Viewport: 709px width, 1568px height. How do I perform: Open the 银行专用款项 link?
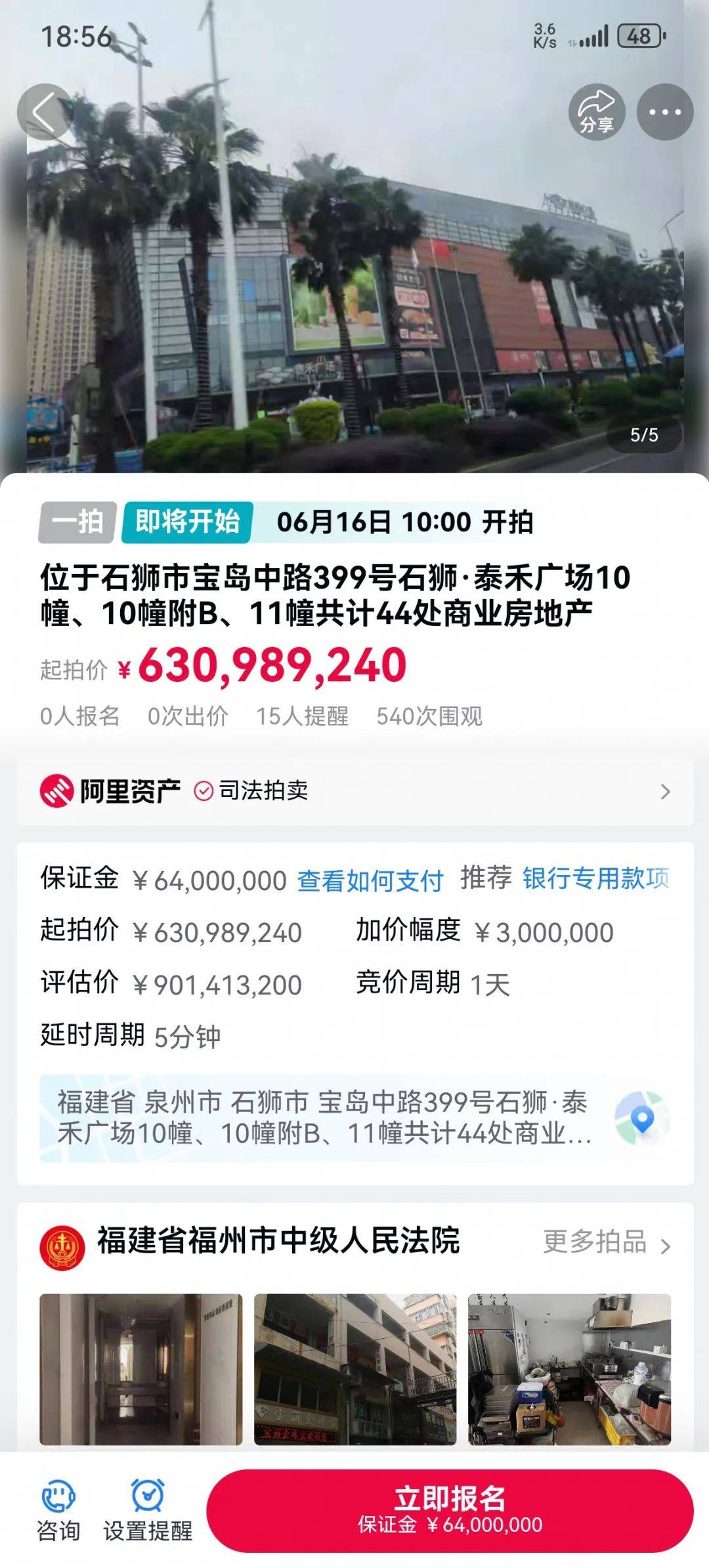coord(595,879)
